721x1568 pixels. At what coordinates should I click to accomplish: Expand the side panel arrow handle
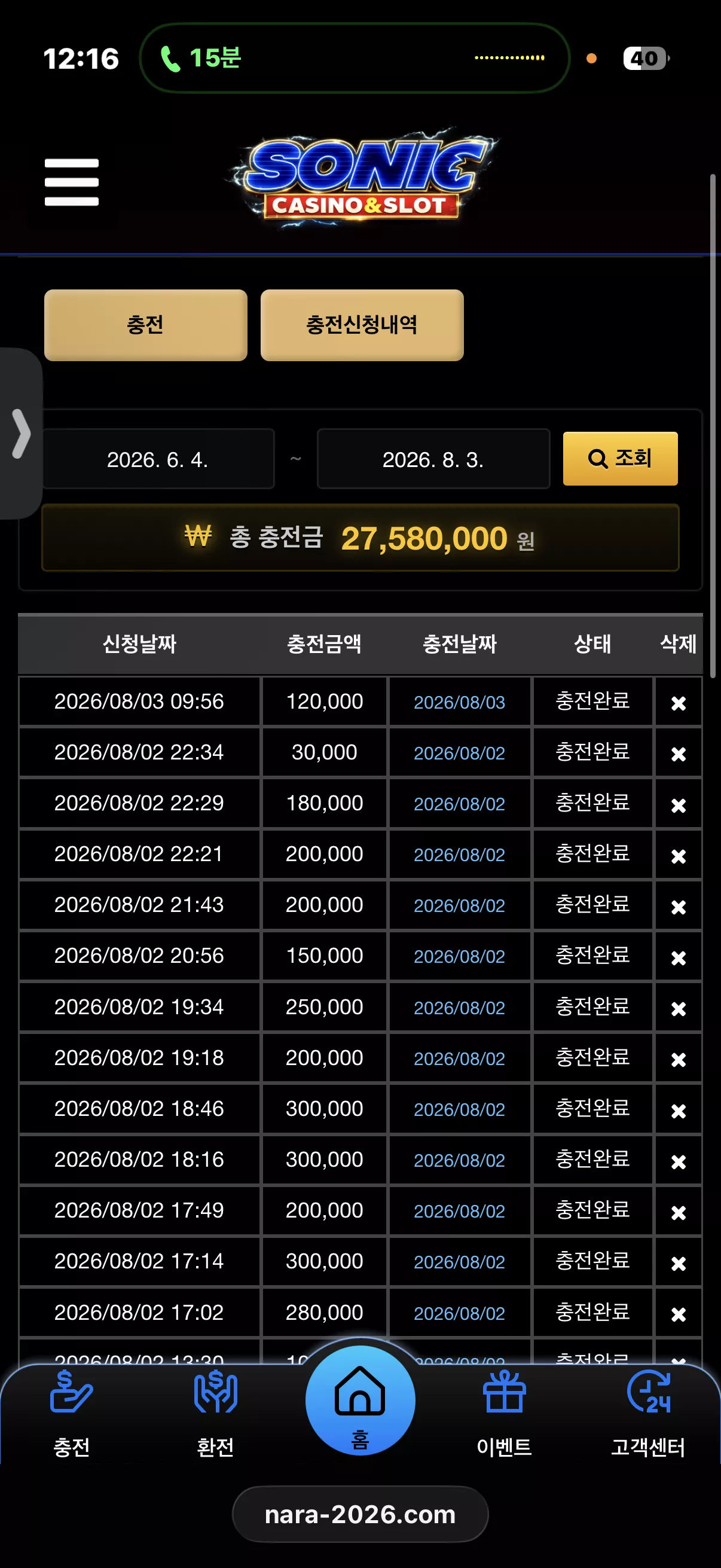pos(21,434)
